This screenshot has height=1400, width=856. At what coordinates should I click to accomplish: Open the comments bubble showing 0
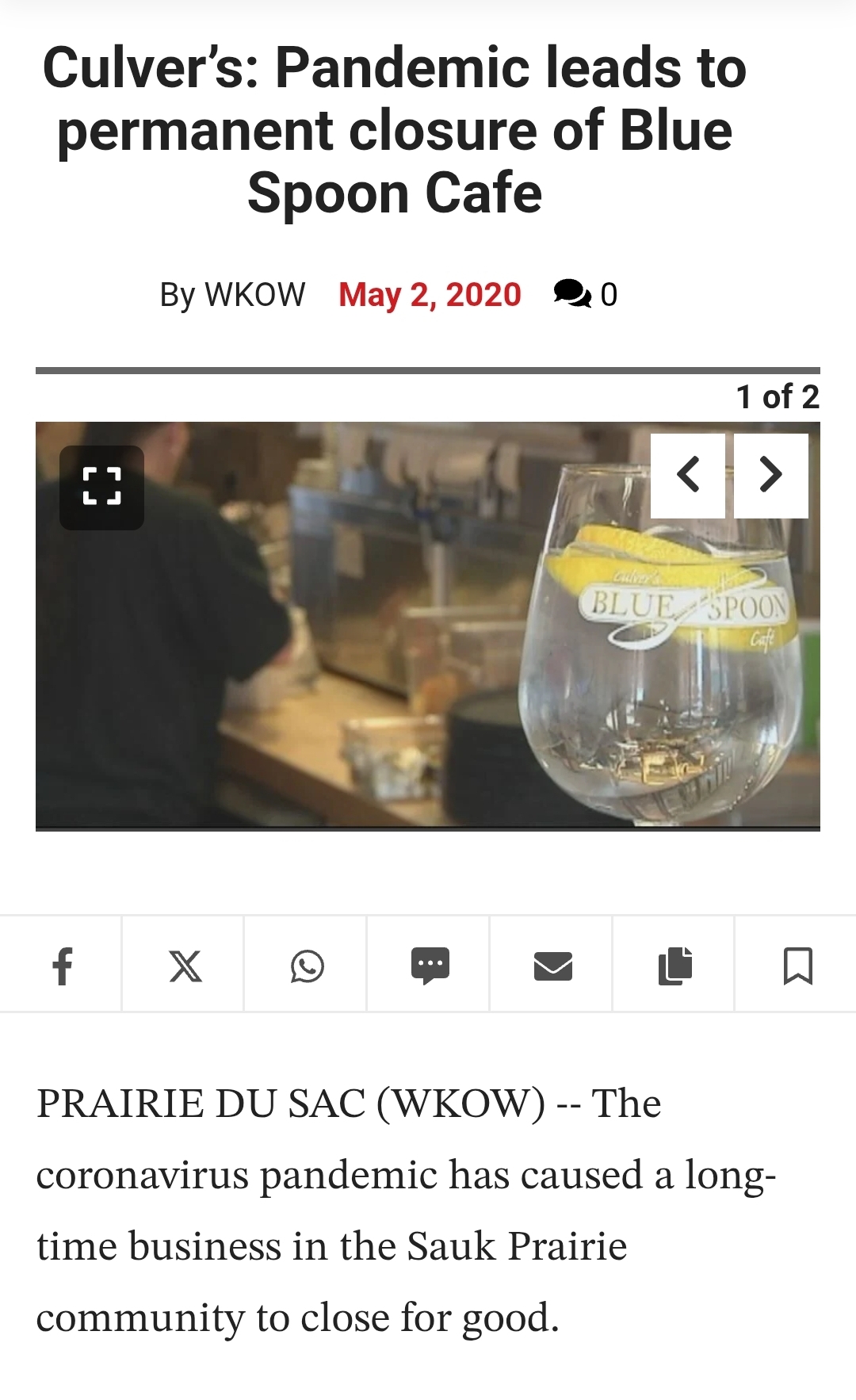pyautogui.click(x=585, y=294)
